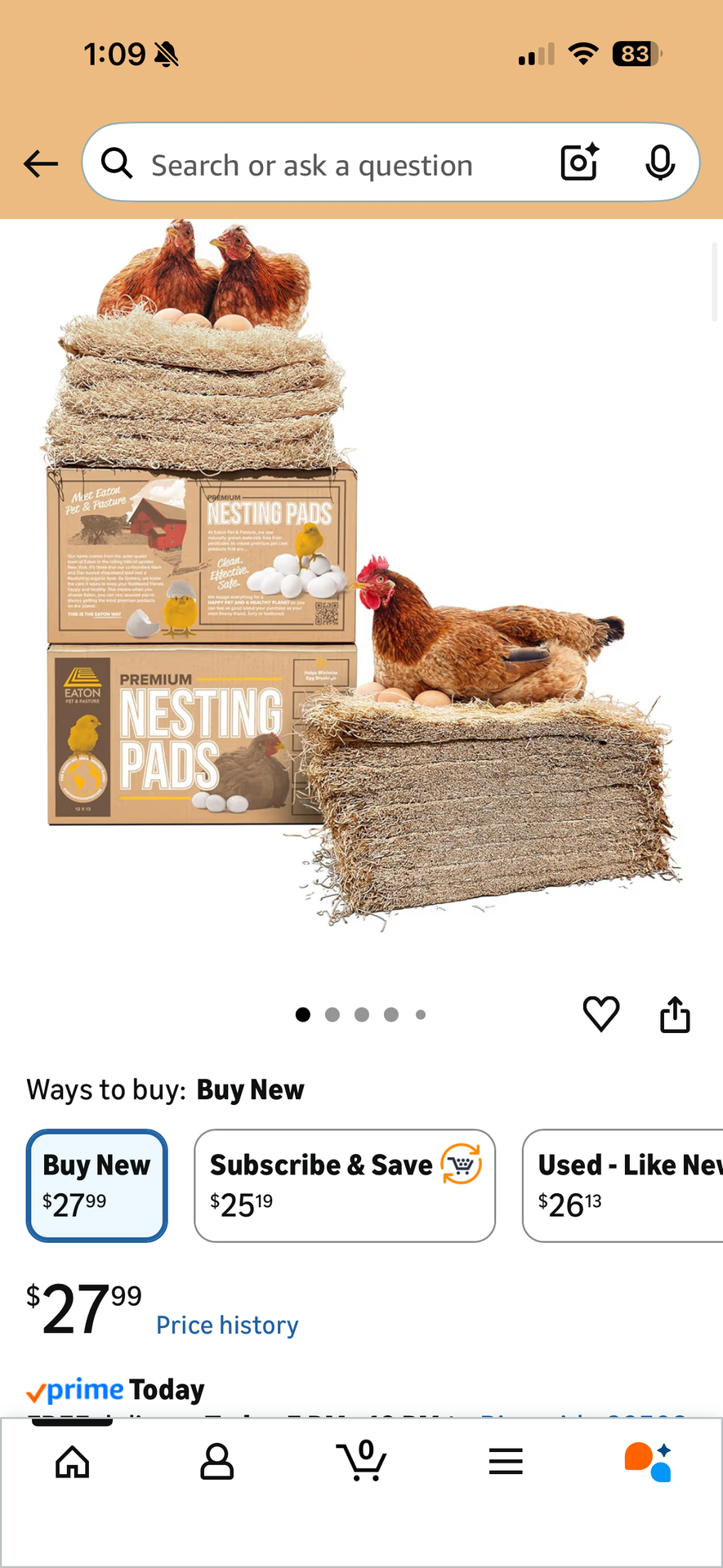
Task: Share this product
Action: click(675, 1014)
